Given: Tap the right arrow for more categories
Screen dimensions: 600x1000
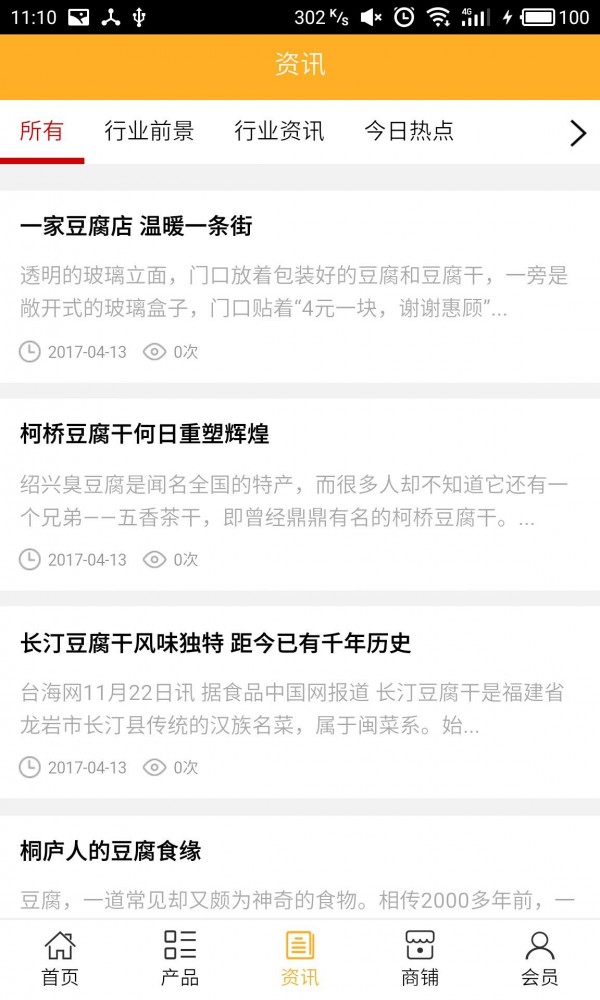Looking at the screenshot, I should pyautogui.click(x=577, y=133).
